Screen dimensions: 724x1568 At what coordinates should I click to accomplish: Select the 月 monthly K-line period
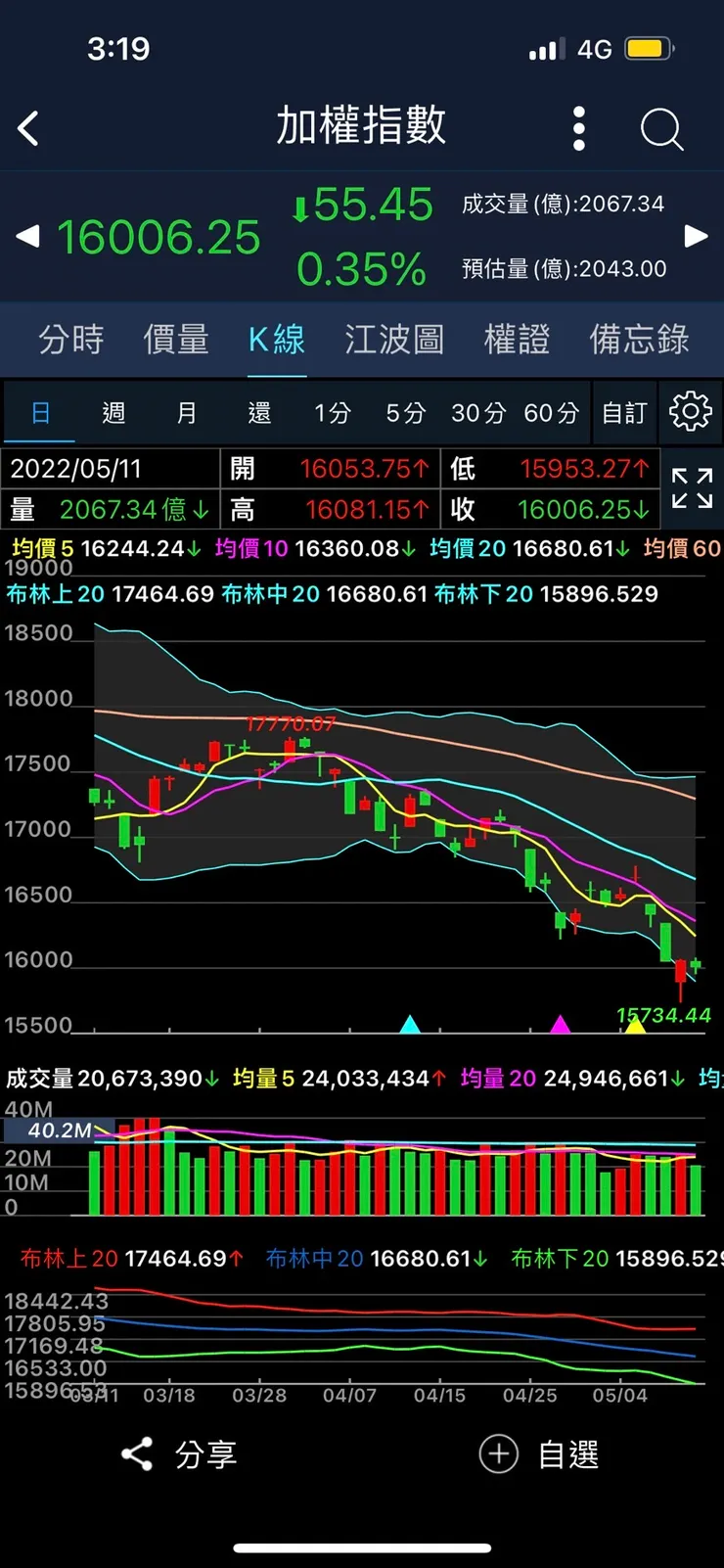pyautogui.click(x=186, y=413)
